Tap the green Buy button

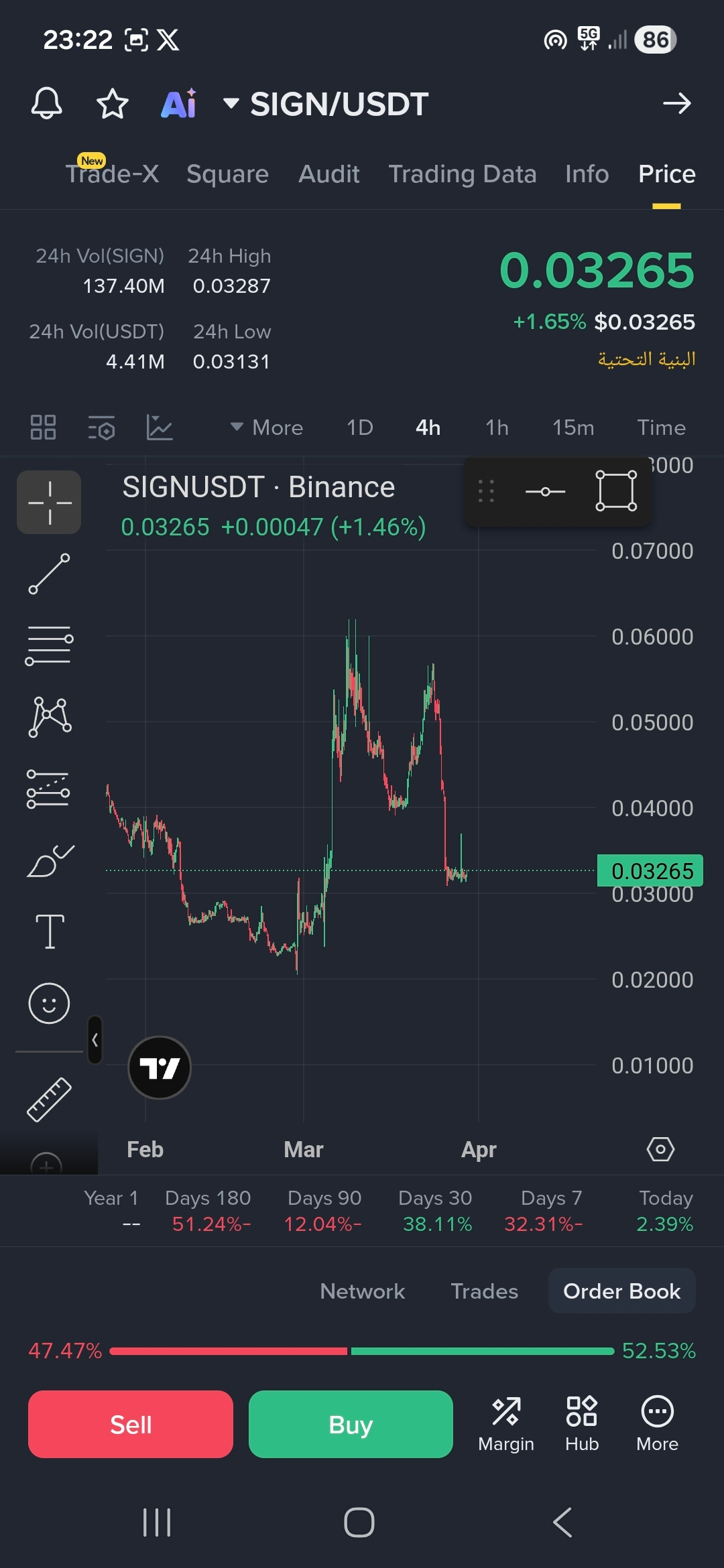[351, 1424]
